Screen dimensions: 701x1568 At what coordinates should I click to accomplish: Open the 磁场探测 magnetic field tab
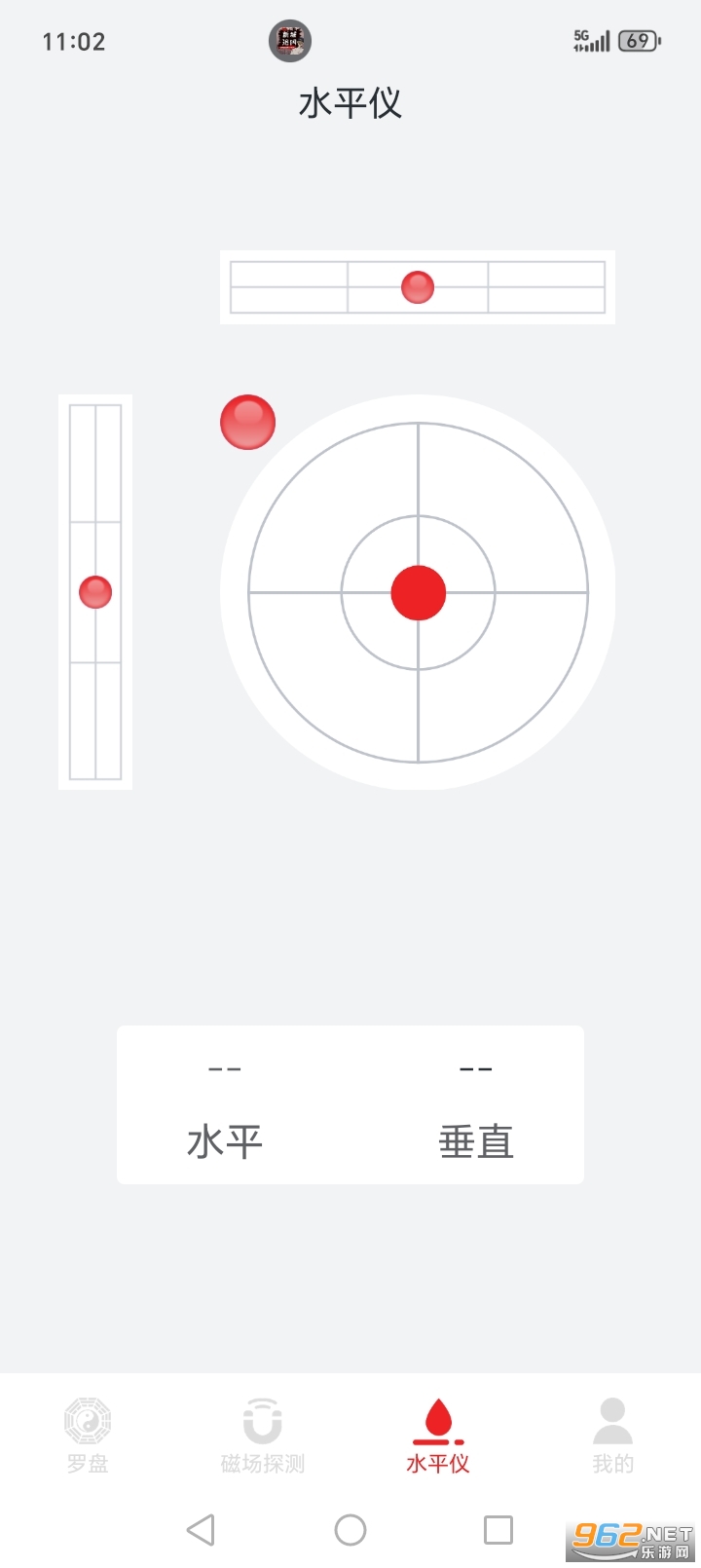coord(263,1435)
